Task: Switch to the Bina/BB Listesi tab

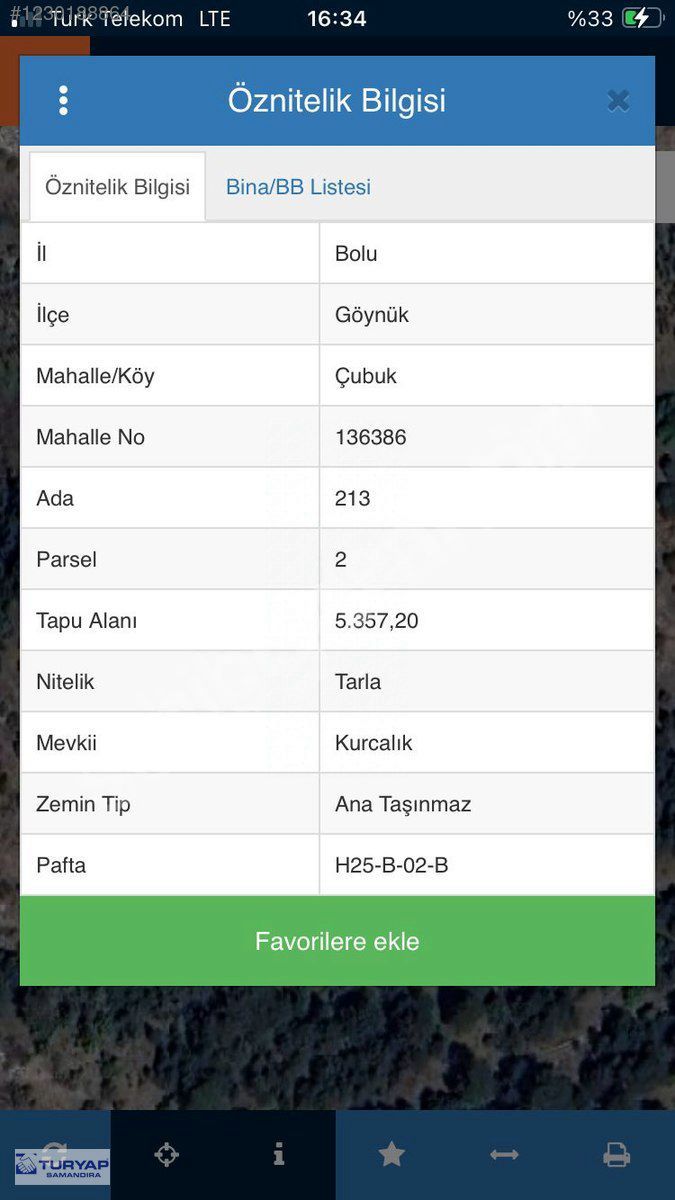Action: [x=298, y=187]
